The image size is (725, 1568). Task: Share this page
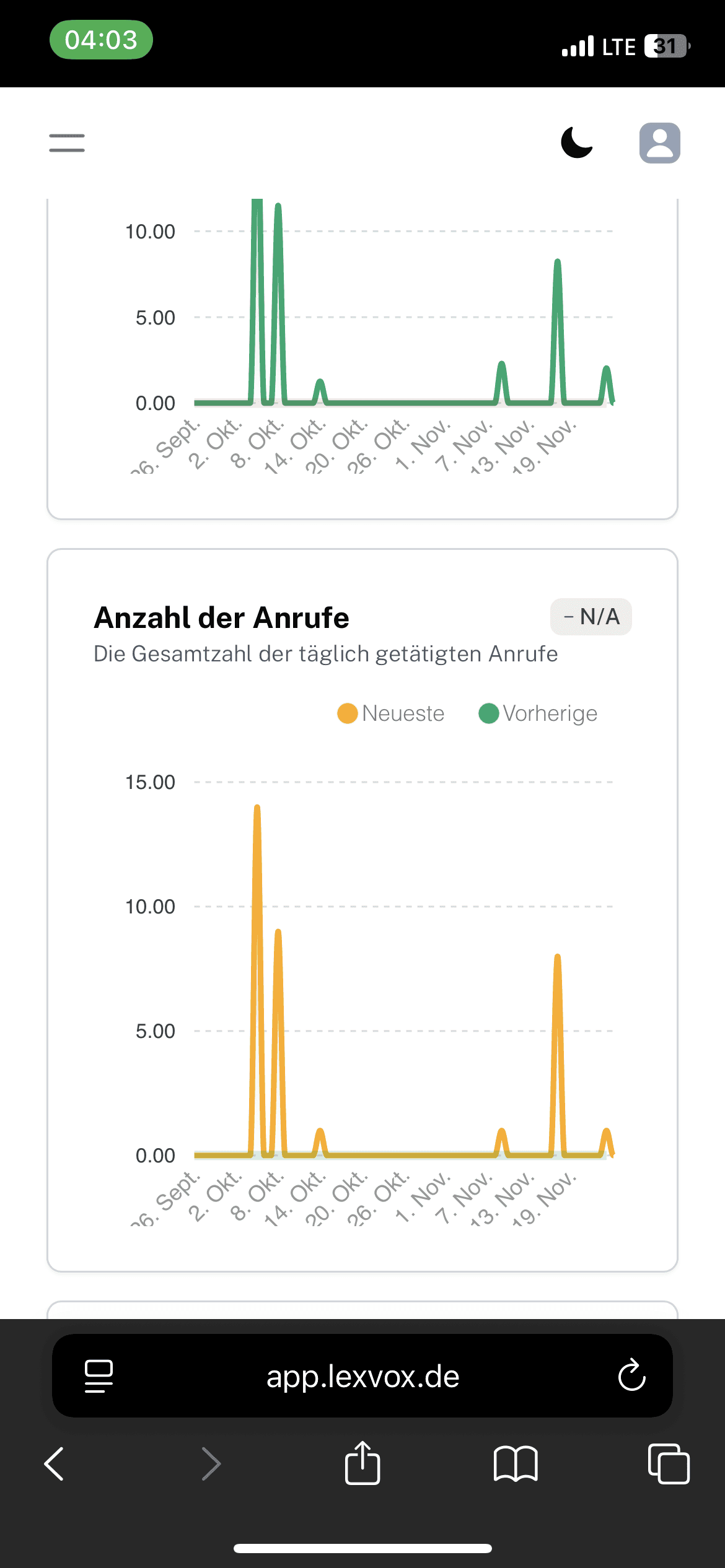[362, 1463]
